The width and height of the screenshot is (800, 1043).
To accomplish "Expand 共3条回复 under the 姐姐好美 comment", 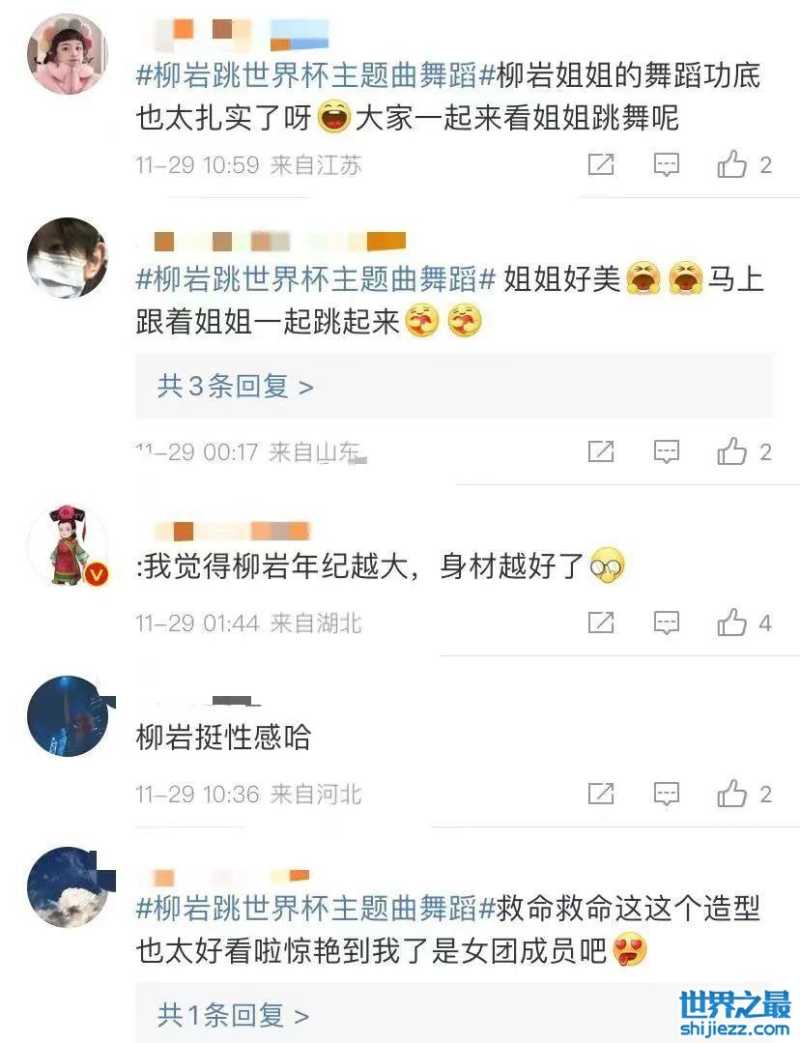I will pyautogui.click(x=235, y=386).
